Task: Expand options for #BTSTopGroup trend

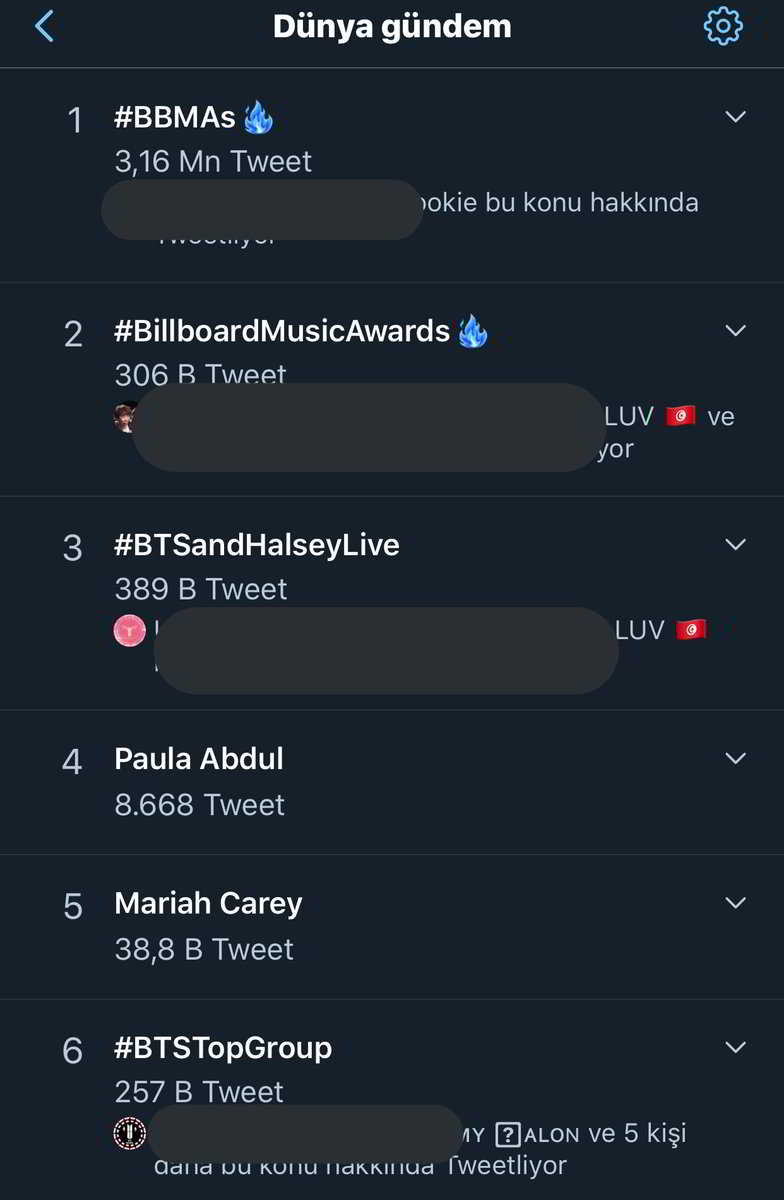Action: point(735,1048)
